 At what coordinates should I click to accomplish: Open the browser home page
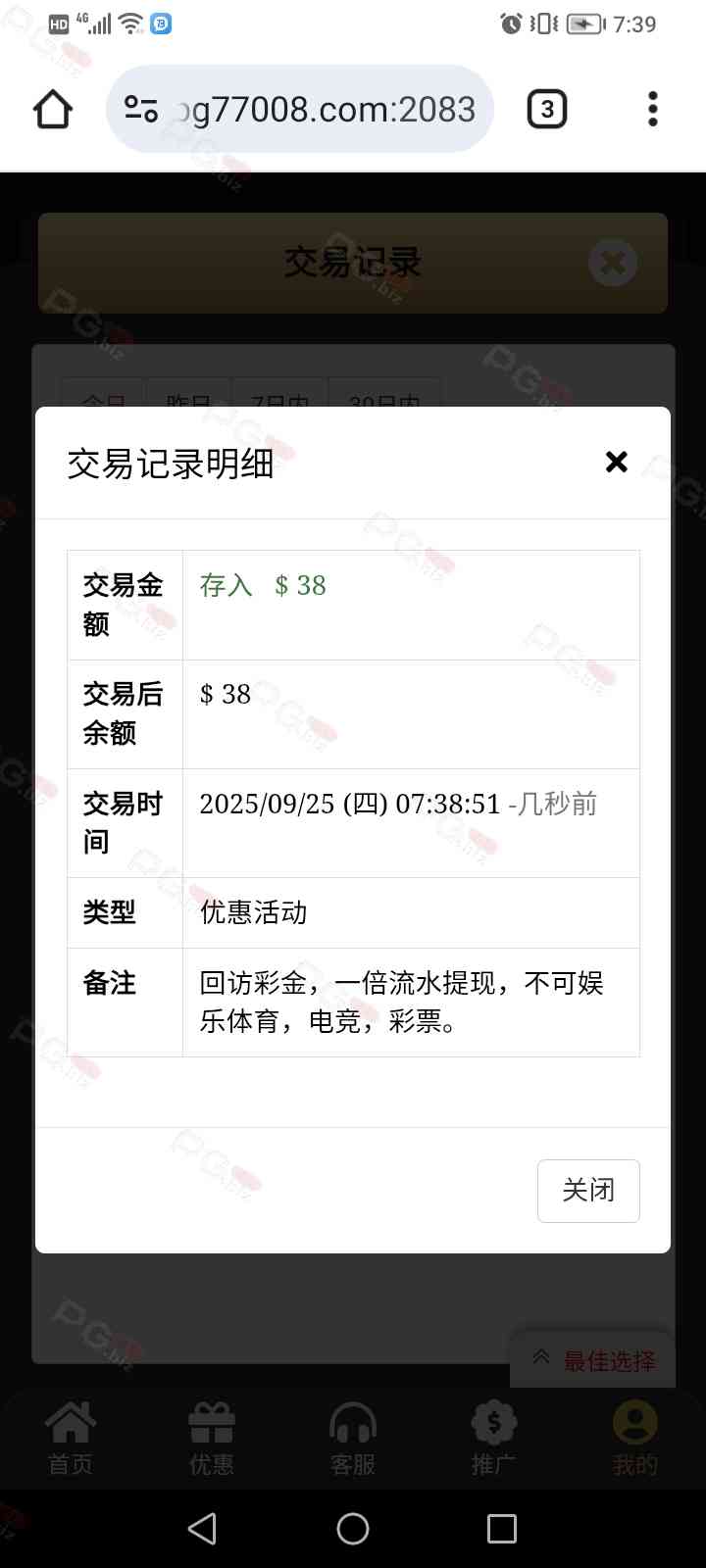click(x=53, y=109)
